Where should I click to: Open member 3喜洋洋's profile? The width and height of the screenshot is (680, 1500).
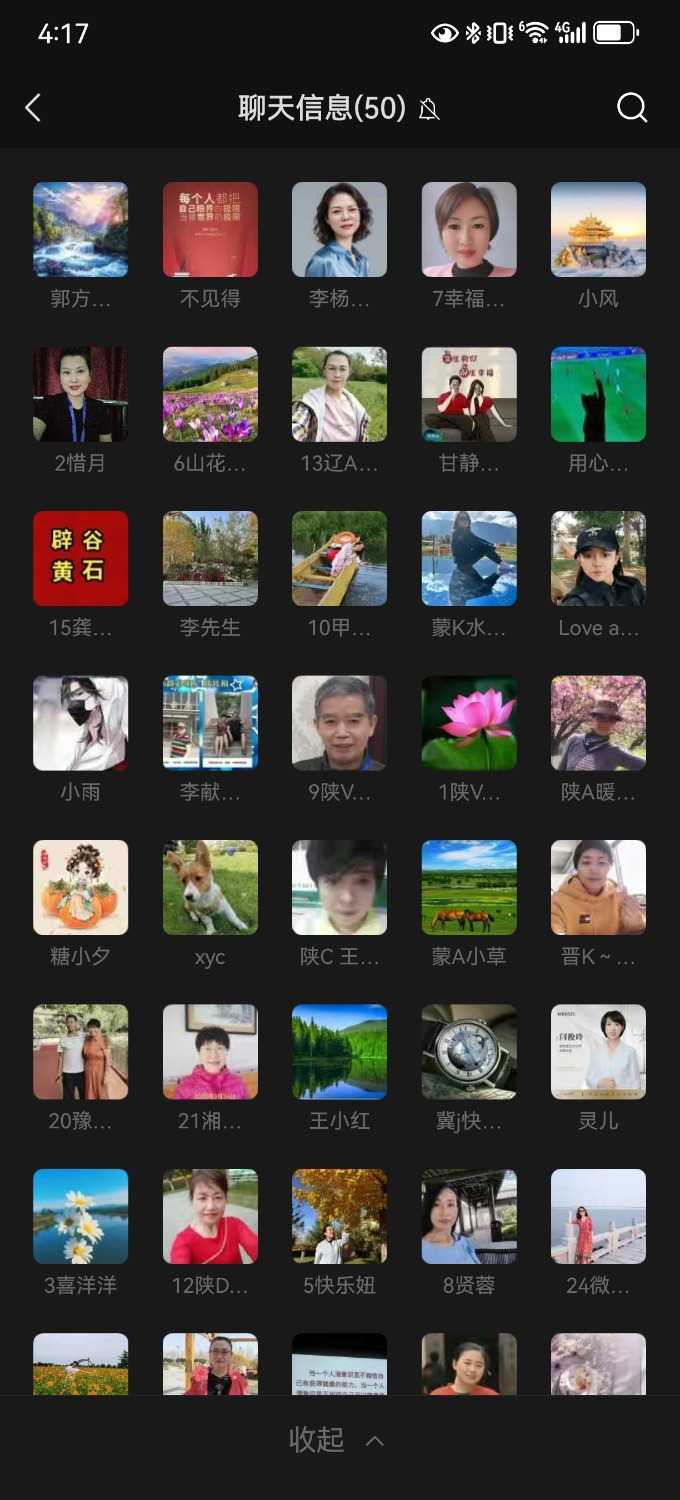click(80, 1216)
